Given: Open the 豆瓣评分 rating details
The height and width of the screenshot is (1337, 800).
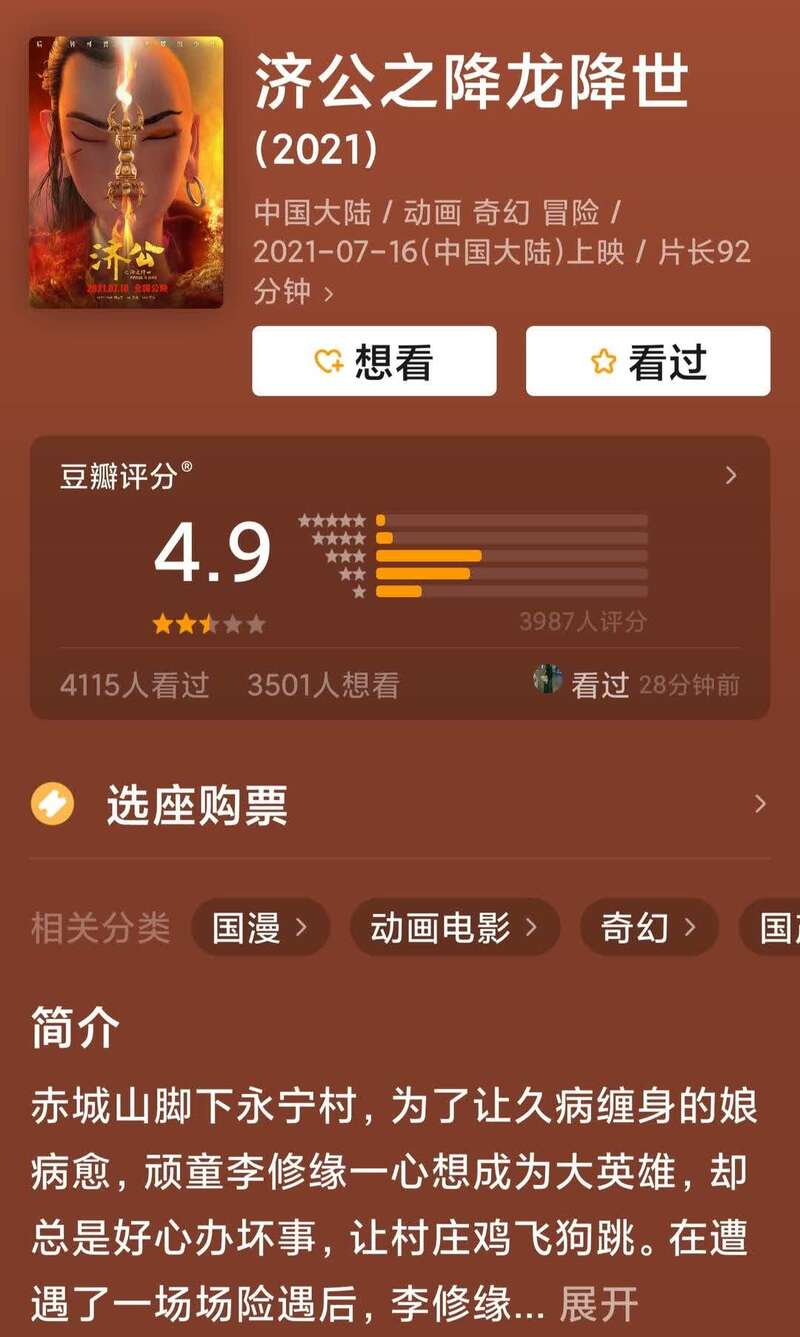Looking at the screenshot, I should point(730,476).
